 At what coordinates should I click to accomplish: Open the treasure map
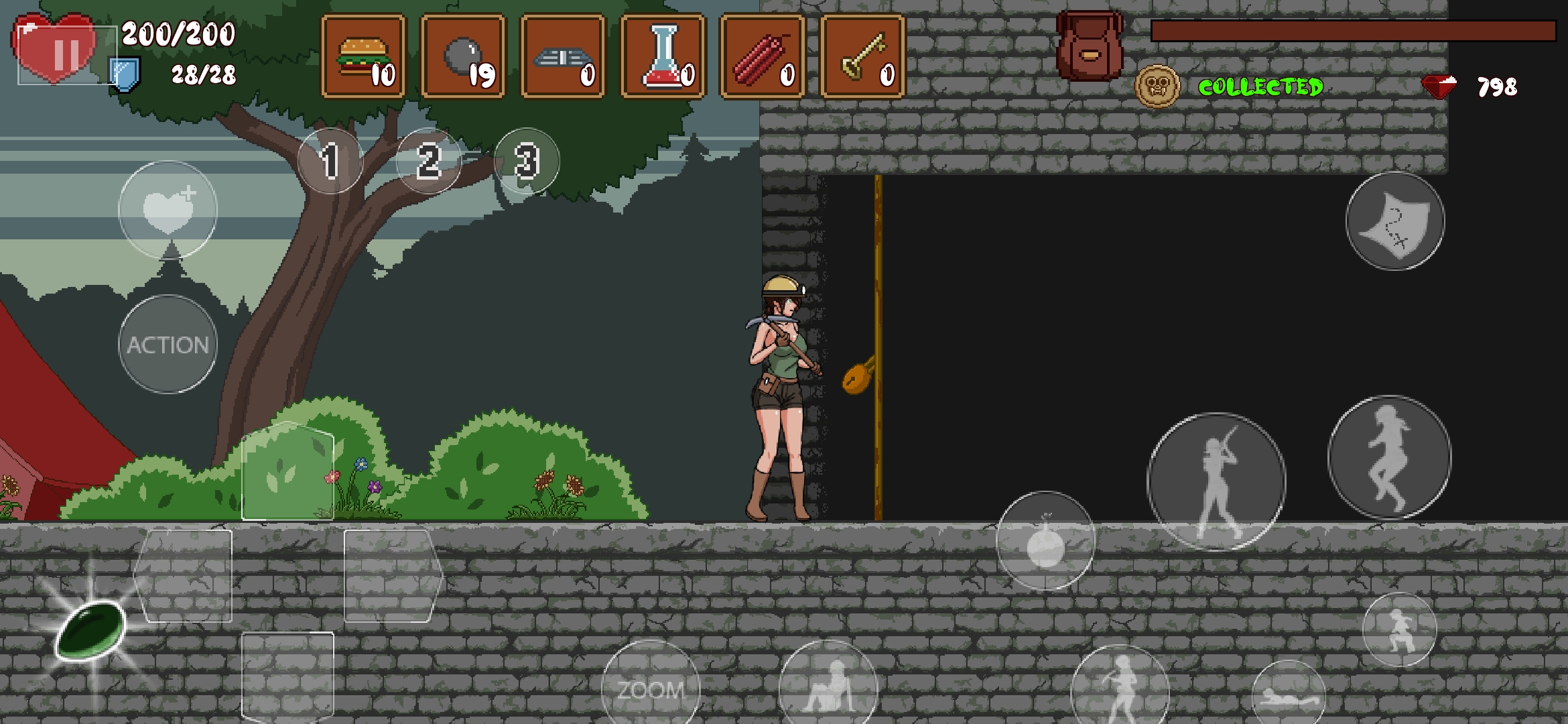[1395, 221]
